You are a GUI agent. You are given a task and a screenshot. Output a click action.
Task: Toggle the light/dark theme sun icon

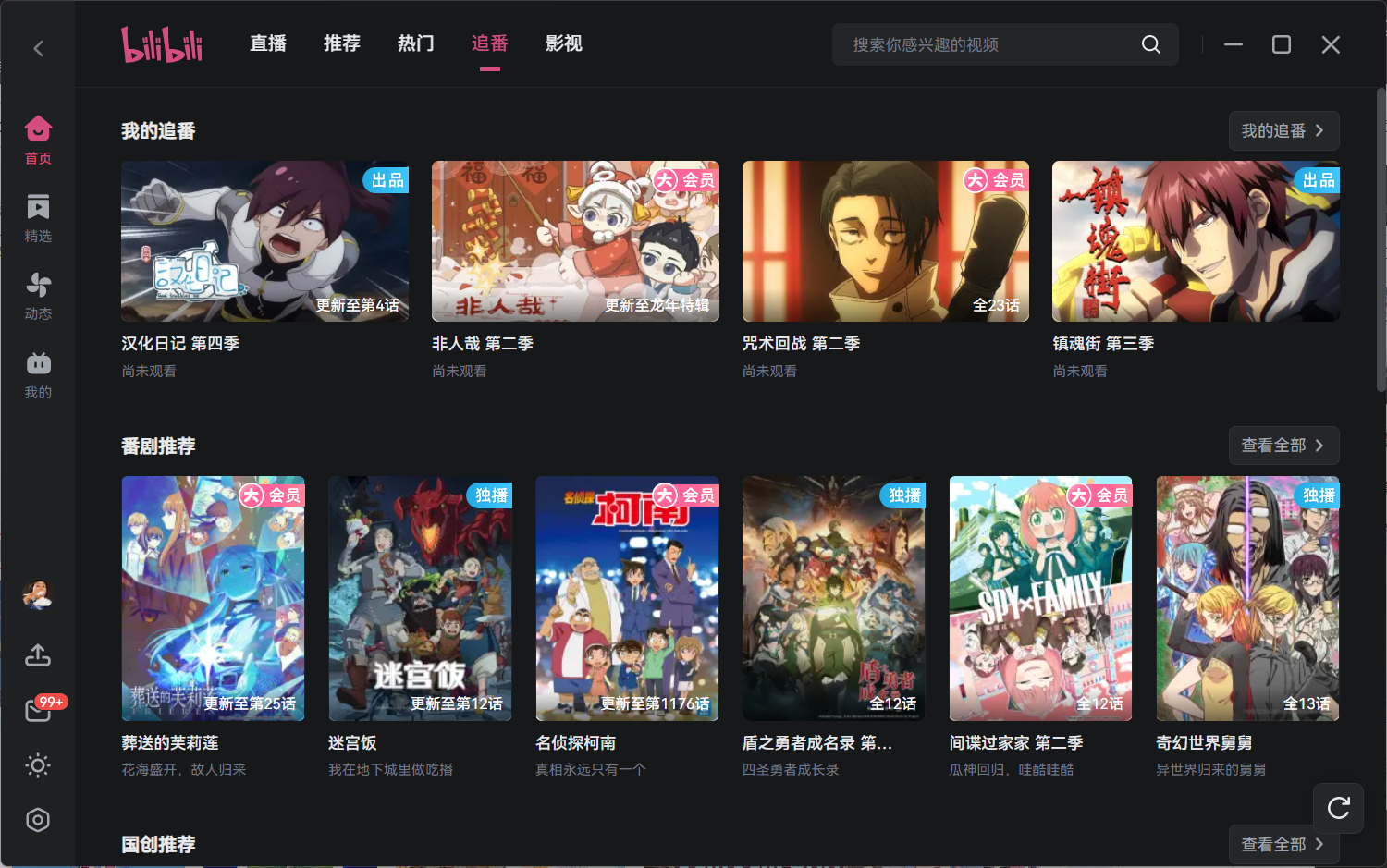pyautogui.click(x=38, y=765)
